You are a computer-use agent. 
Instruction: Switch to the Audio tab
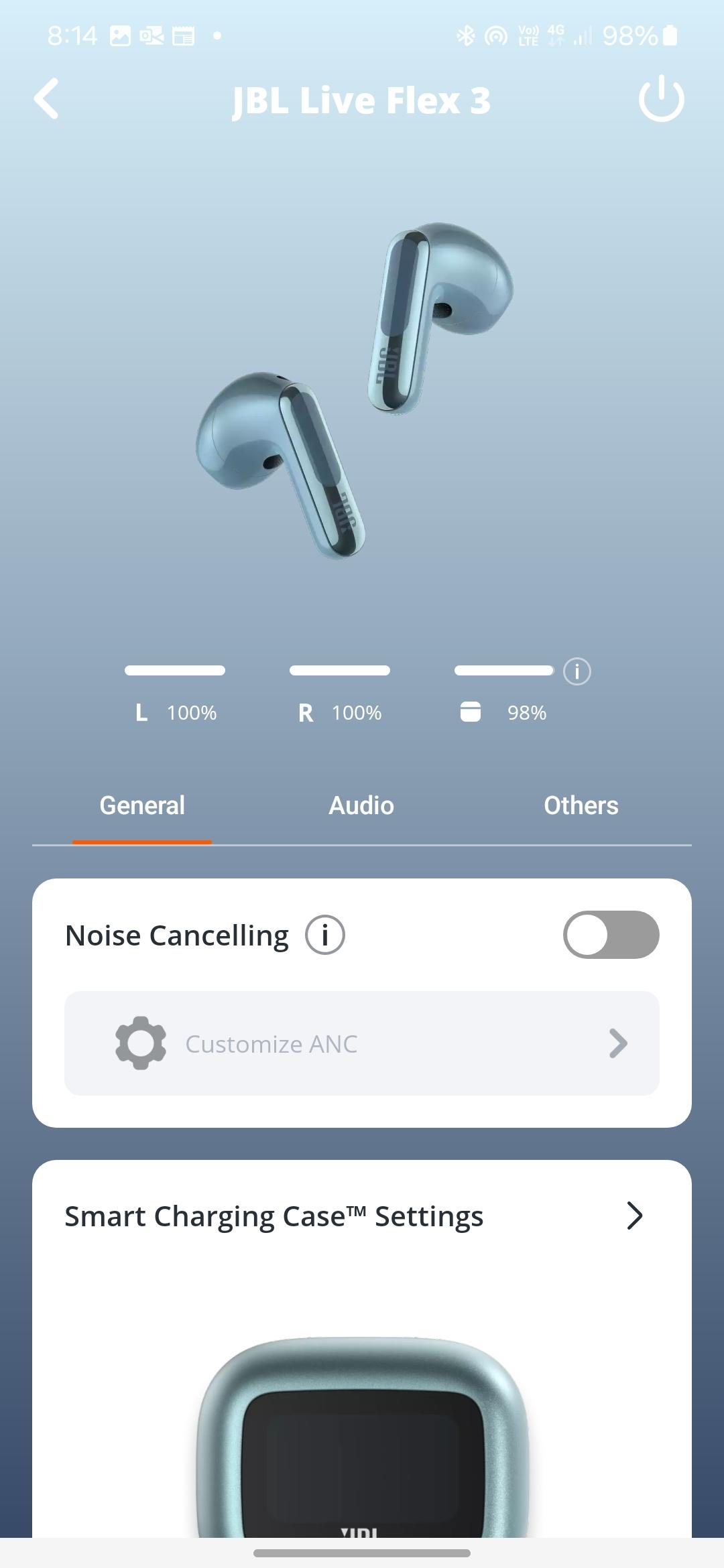click(x=361, y=805)
